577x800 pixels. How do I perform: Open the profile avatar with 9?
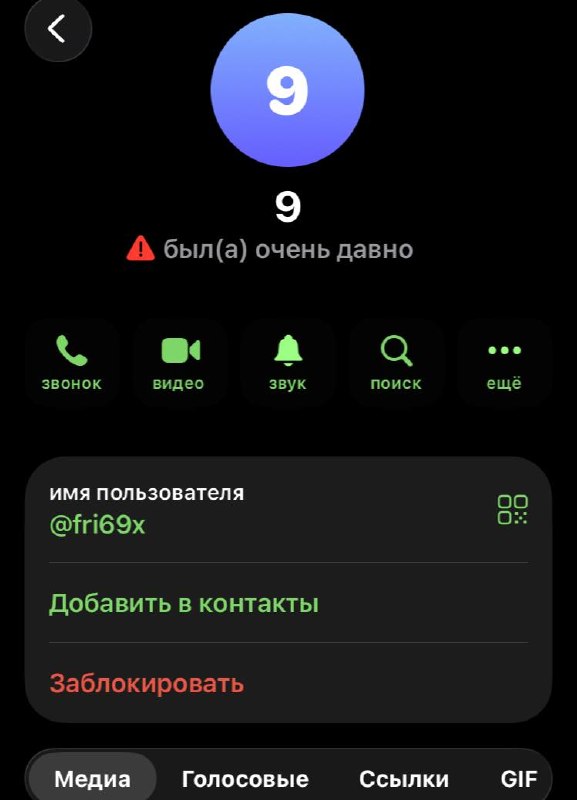pyautogui.click(x=288, y=90)
